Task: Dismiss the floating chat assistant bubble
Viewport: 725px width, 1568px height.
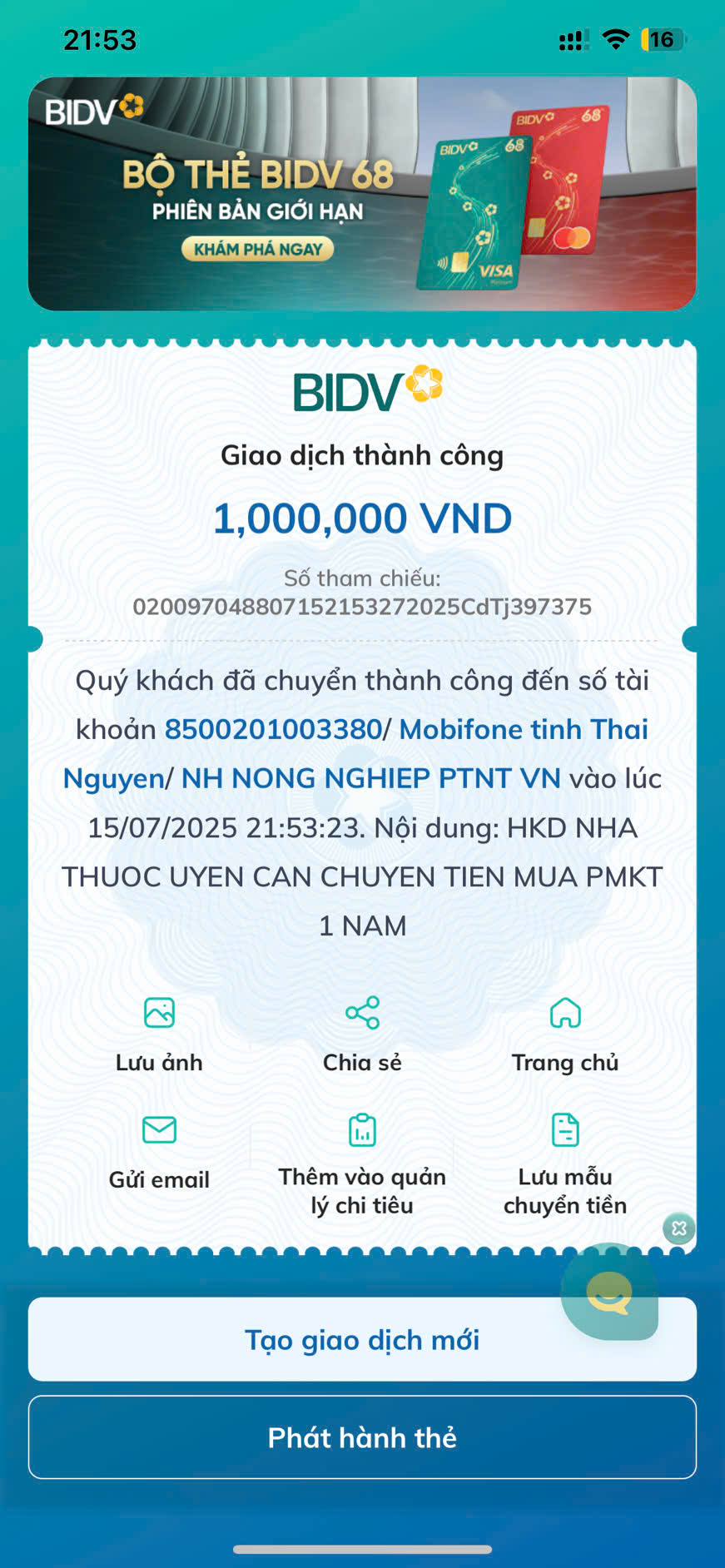Action: pyautogui.click(x=679, y=1228)
